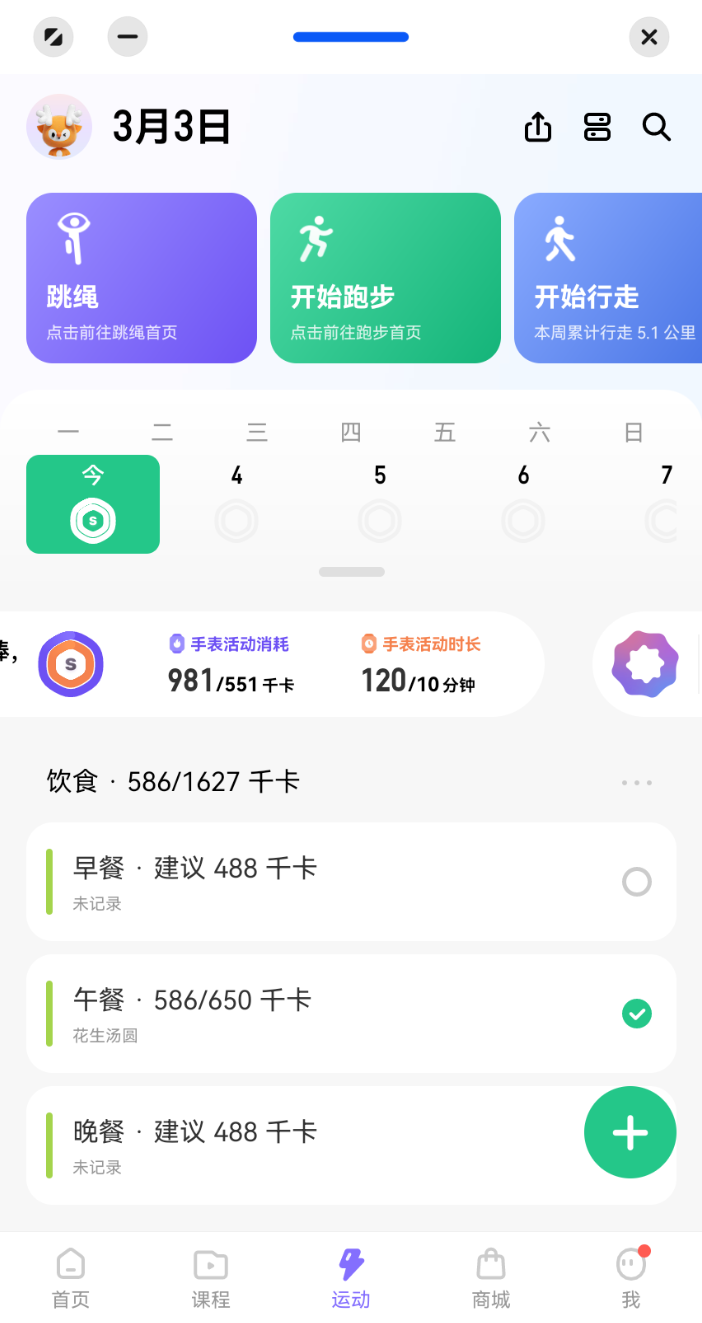Tap the green plus floating button
The width and height of the screenshot is (702, 1323).
(630, 1133)
